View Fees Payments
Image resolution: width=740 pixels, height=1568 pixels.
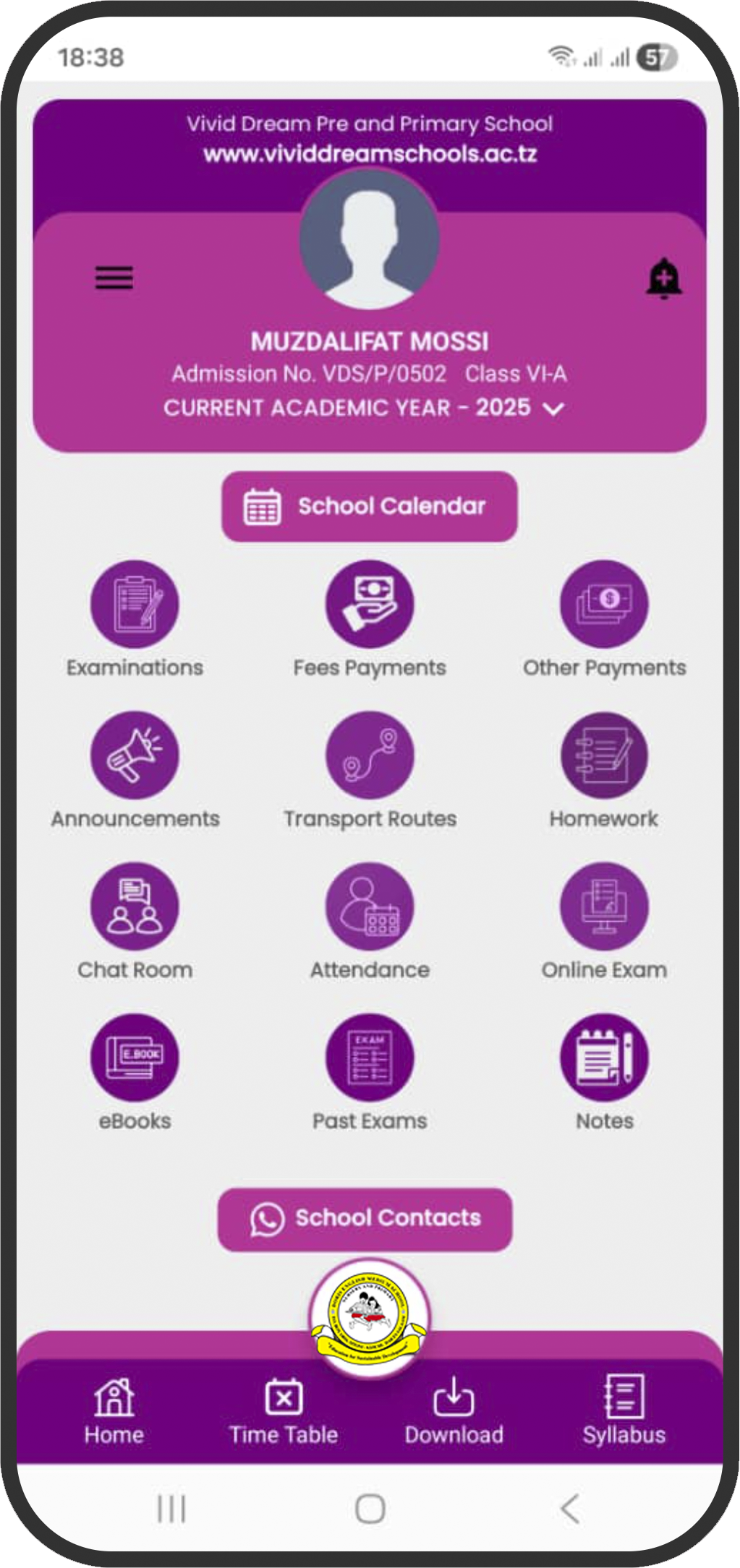tap(370, 604)
